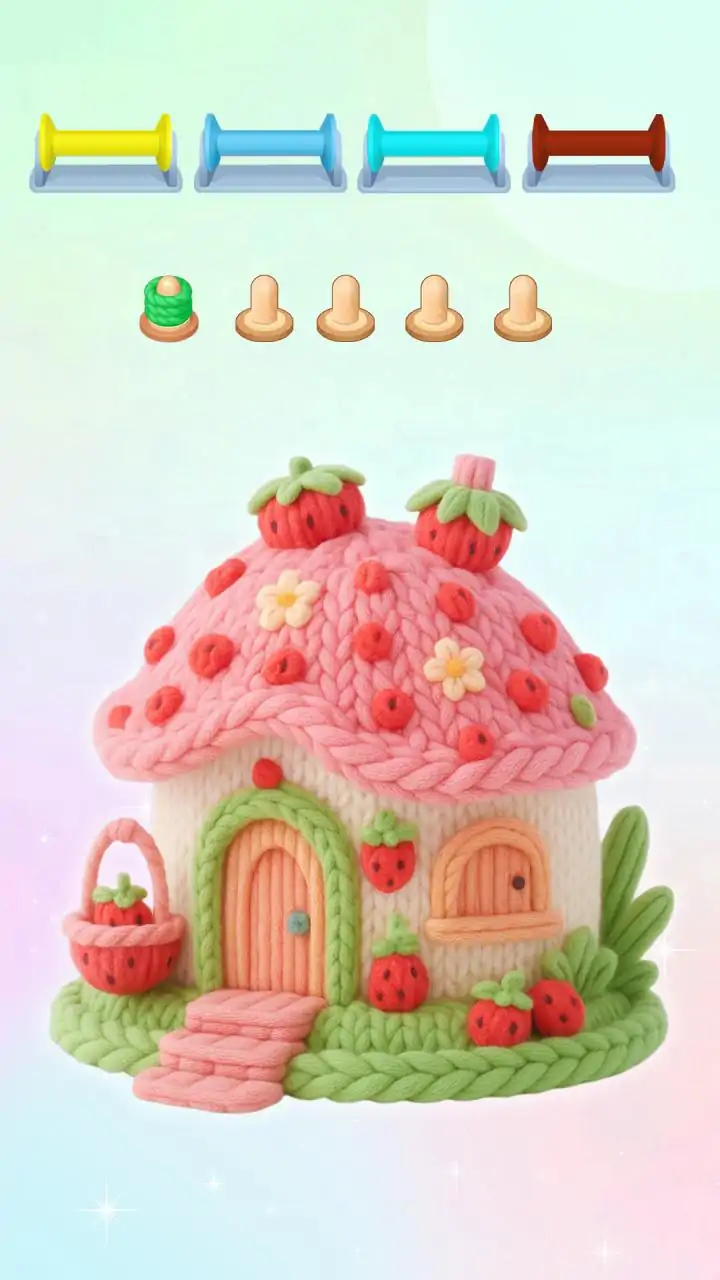Tap the green yarn coil on the peg
Screen dimensions: 720x1280
(167, 301)
